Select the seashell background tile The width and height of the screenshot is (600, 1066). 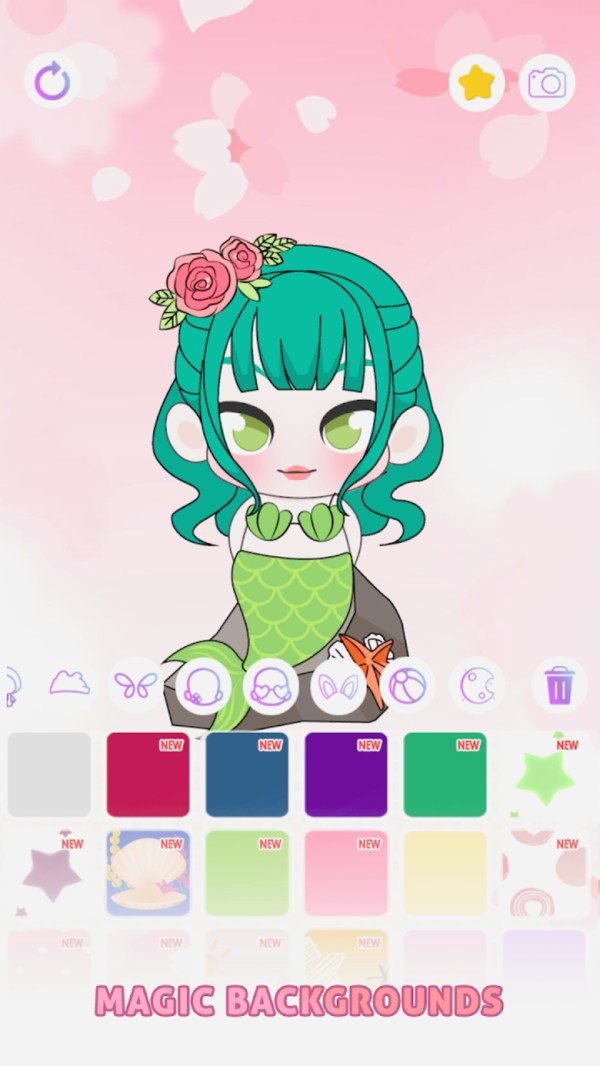[148, 873]
